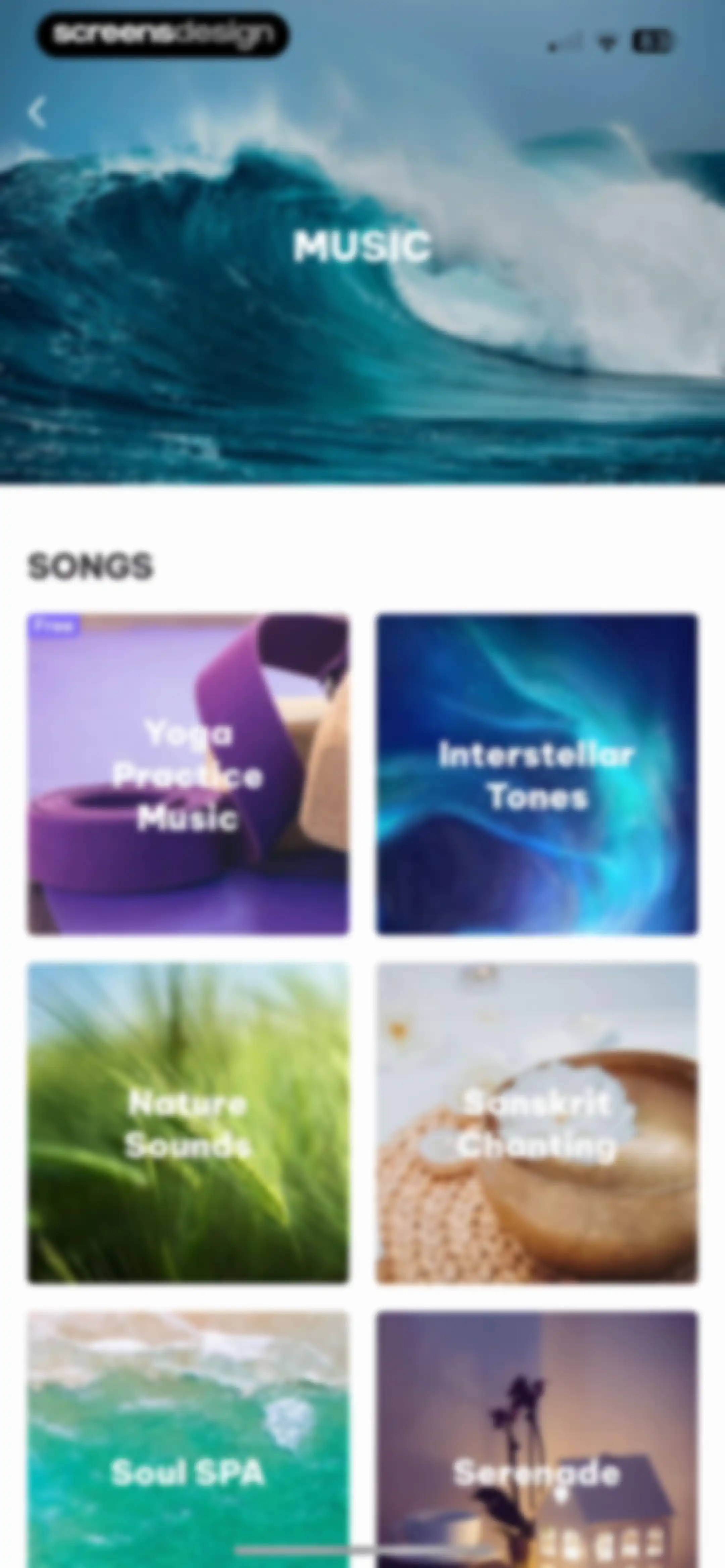Viewport: 725px width, 1568px height.
Task: Go back using the top-left arrow
Action: pos(38,112)
